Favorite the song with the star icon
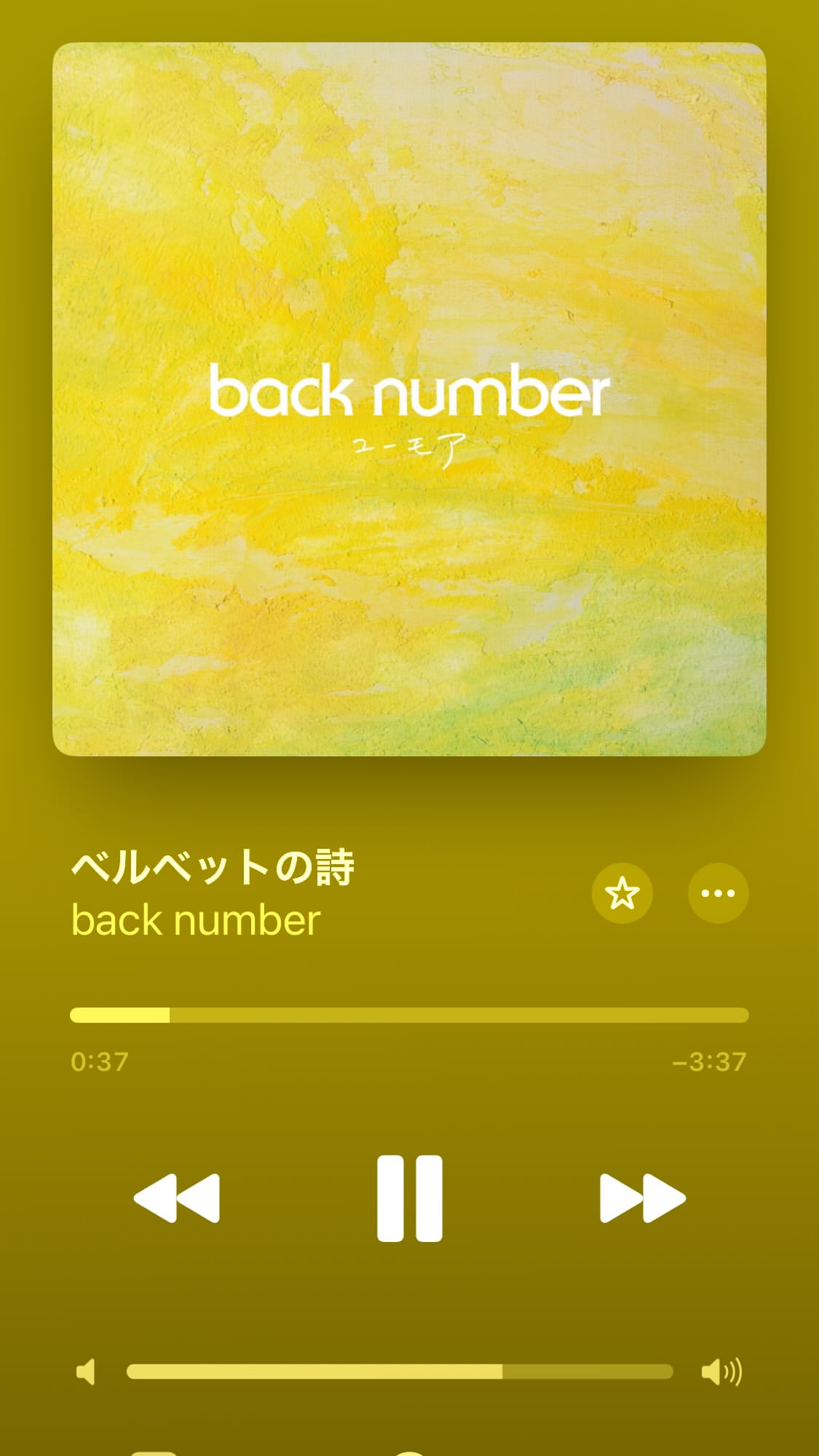The image size is (819, 1456). (x=622, y=893)
